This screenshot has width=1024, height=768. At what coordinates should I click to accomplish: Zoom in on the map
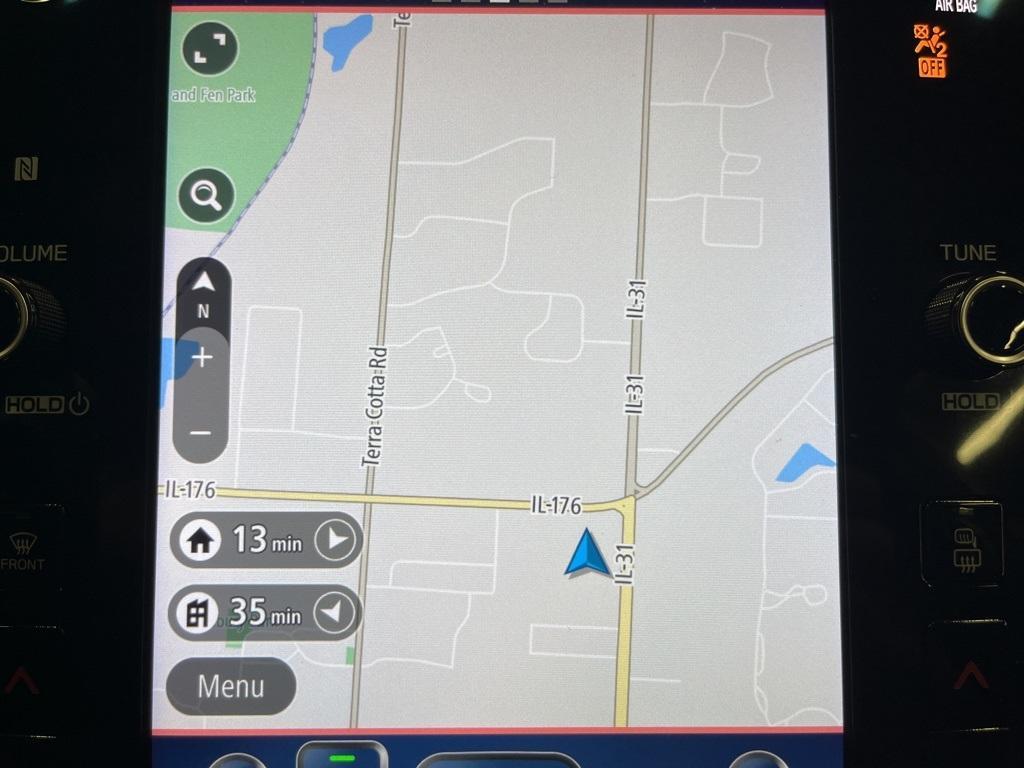pyautogui.click(x=202, y=358)
